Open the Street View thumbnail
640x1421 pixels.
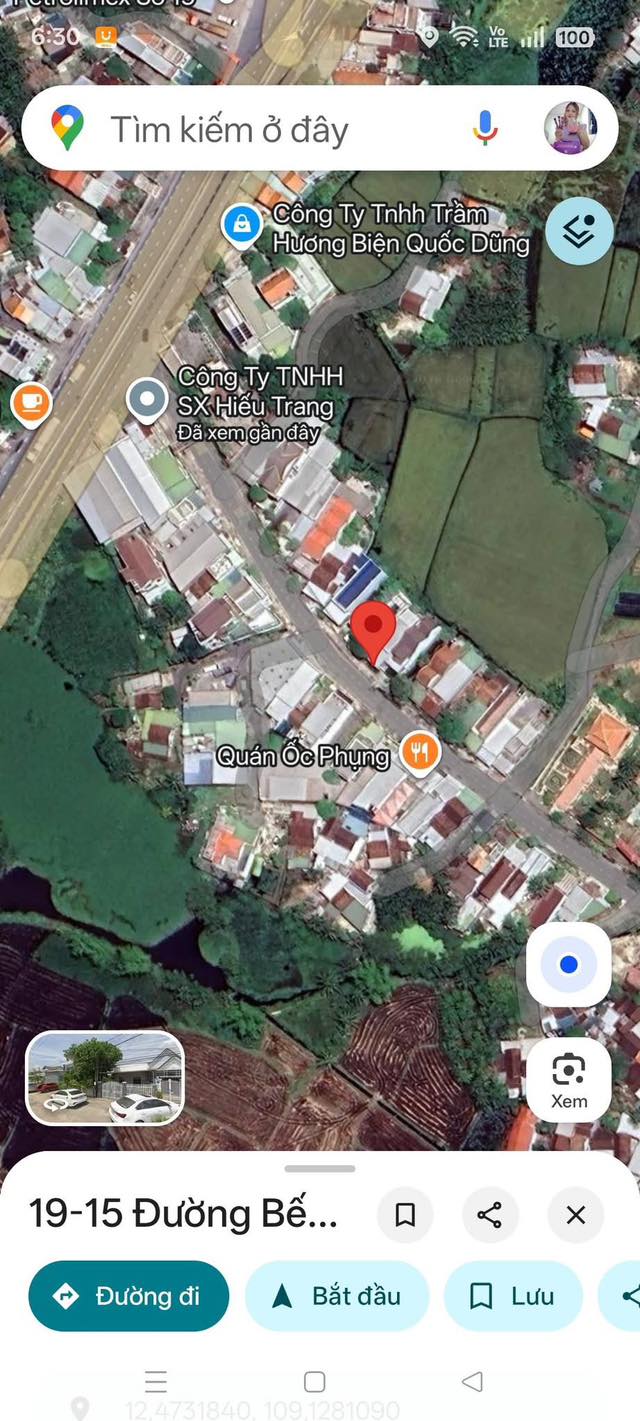tap(105, 1078)
